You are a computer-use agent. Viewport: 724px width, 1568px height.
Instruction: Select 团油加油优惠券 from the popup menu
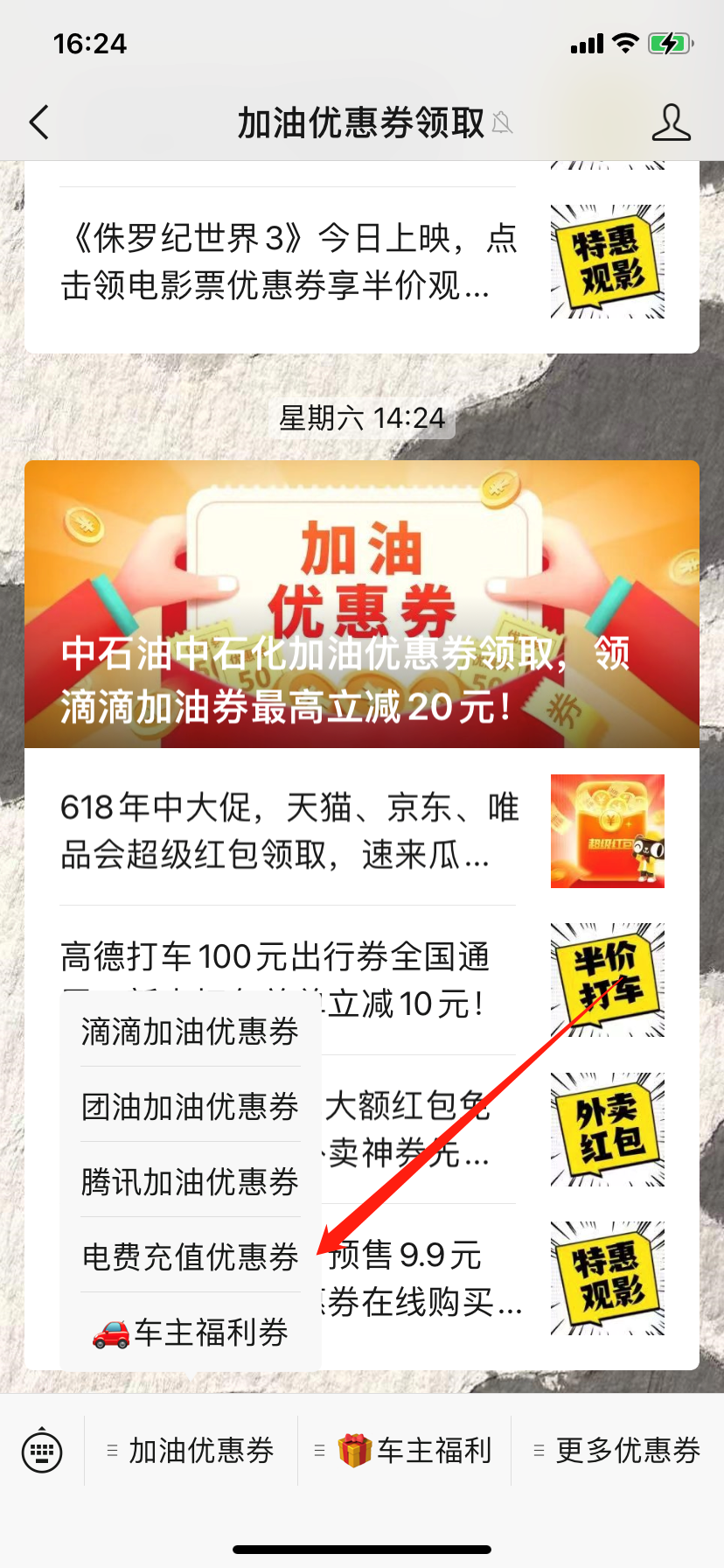click(191, 1106)
